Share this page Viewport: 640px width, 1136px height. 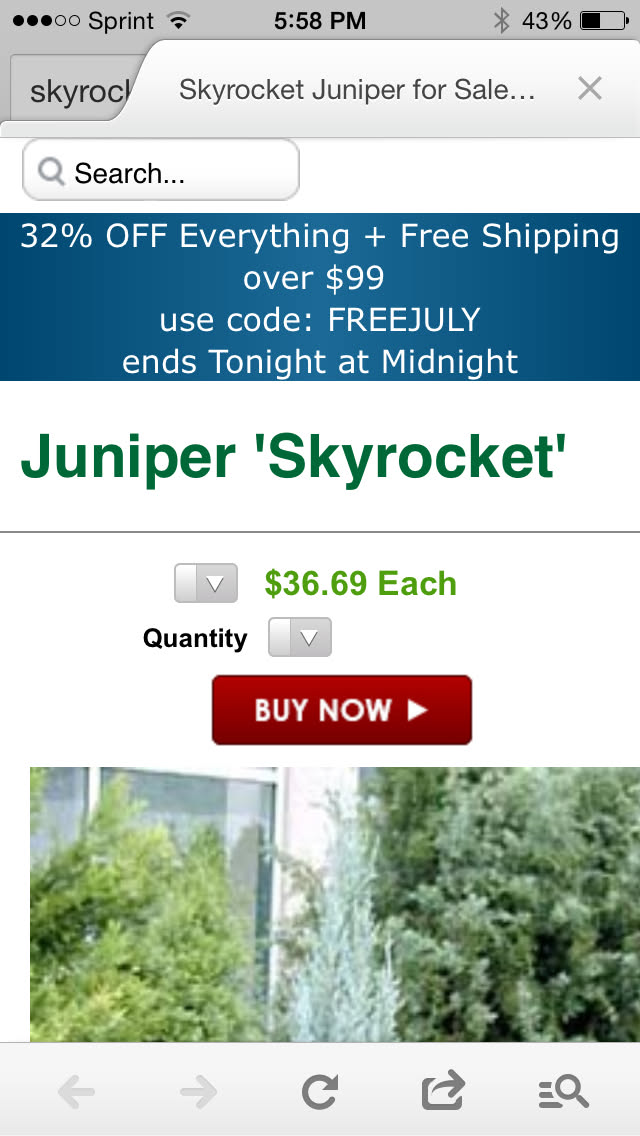[x=443, y=1090]
